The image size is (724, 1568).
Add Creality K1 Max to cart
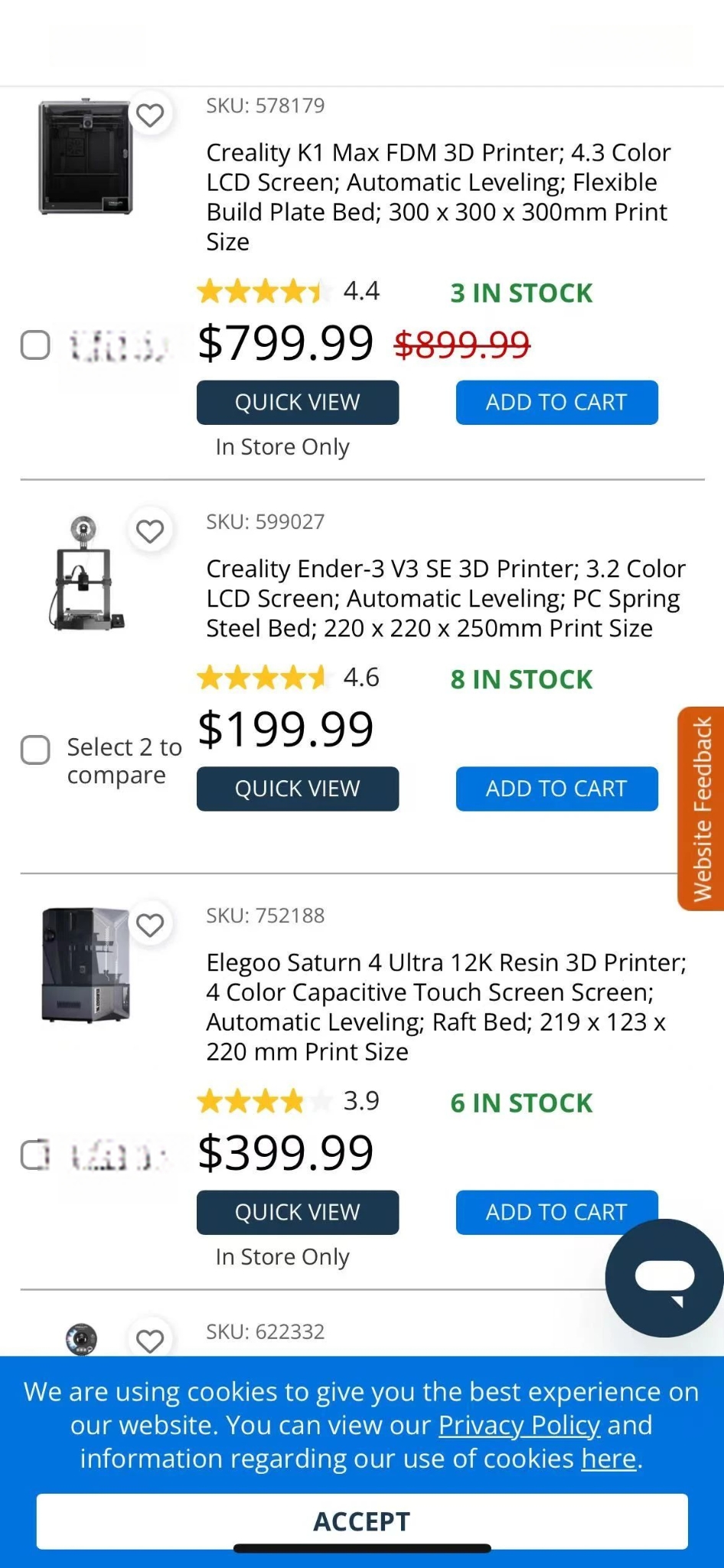[556, 402]
